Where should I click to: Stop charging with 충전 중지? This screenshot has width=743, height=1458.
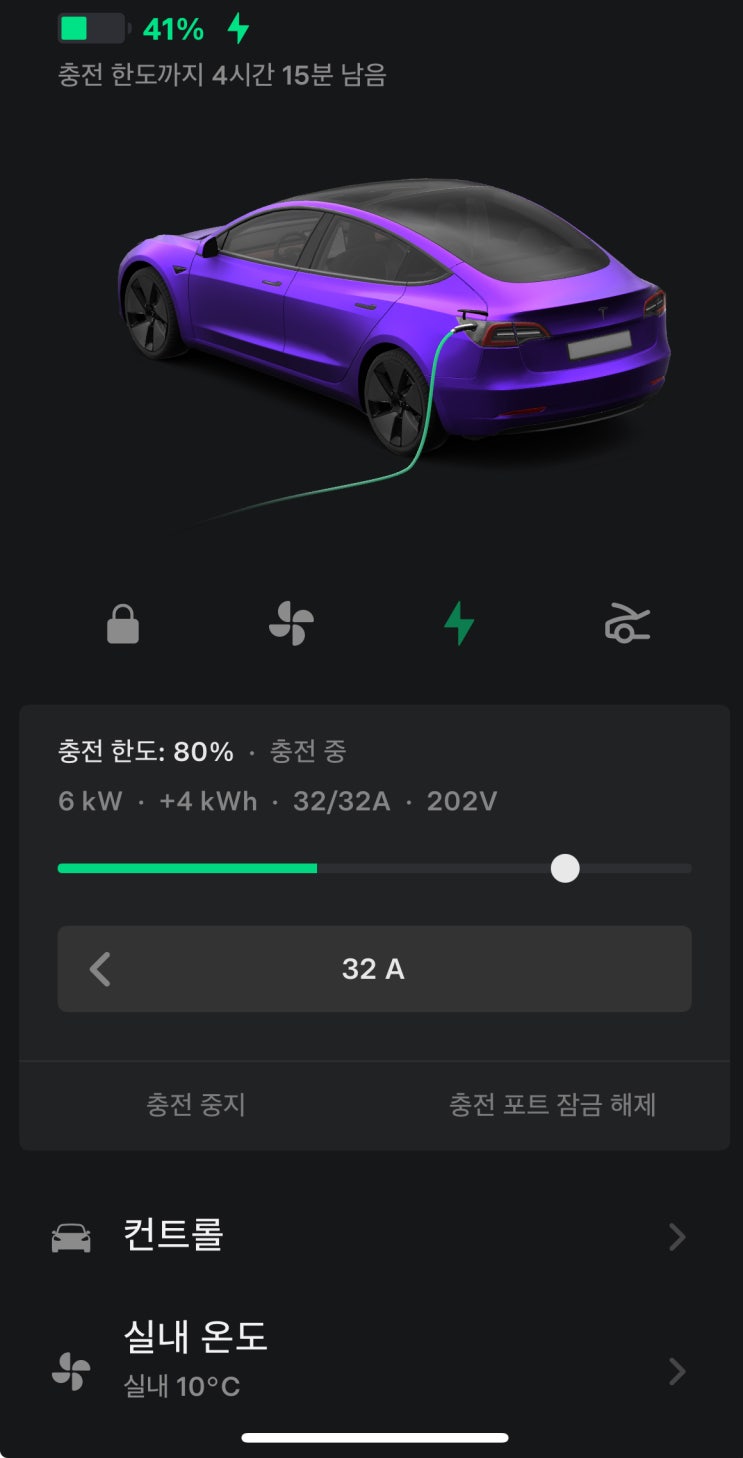[x=196, y=1104]
